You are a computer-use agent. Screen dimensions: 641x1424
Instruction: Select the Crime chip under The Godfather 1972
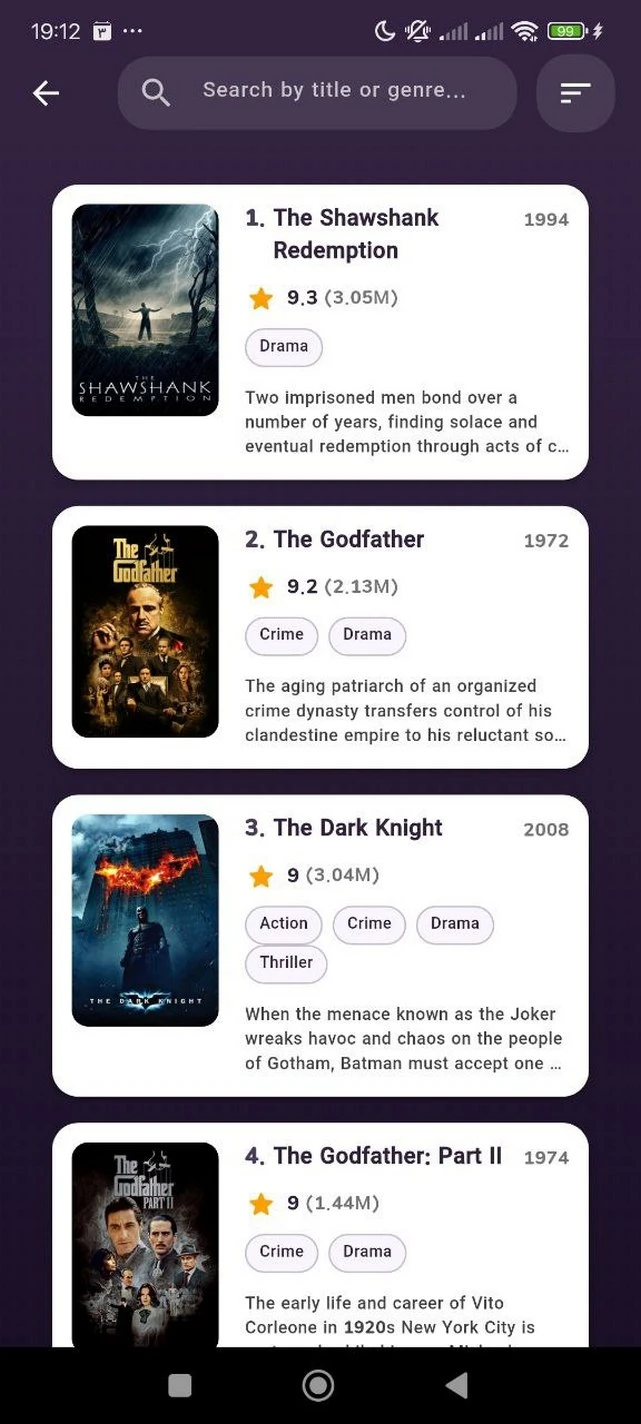[281, 634]
